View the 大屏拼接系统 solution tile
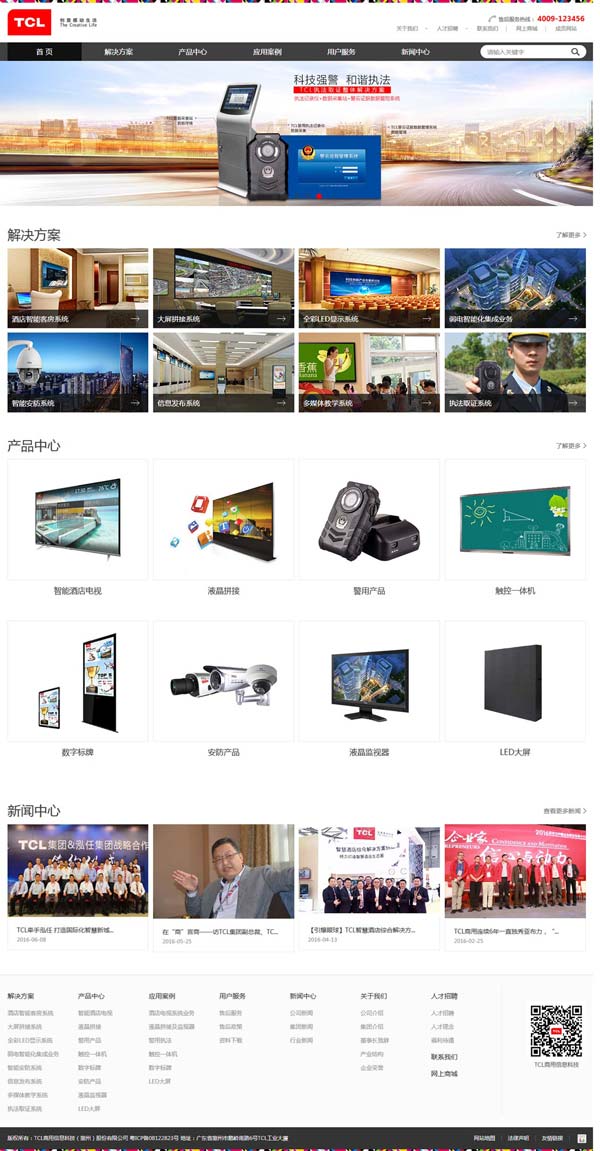 pyautogui.click(x=223, y=288)
